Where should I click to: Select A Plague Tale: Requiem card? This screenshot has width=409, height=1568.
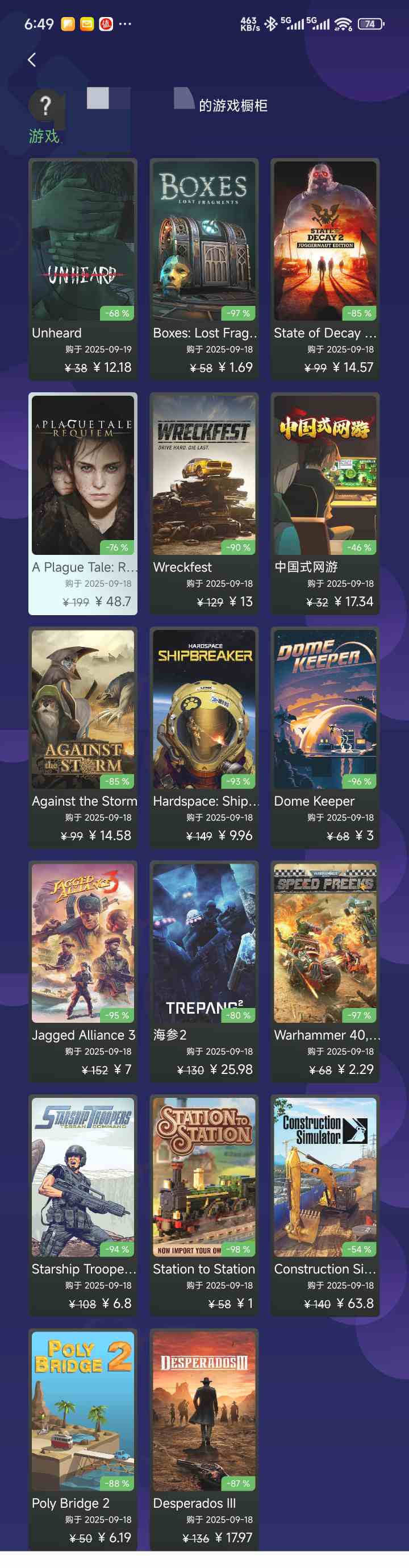coord(83,503)
